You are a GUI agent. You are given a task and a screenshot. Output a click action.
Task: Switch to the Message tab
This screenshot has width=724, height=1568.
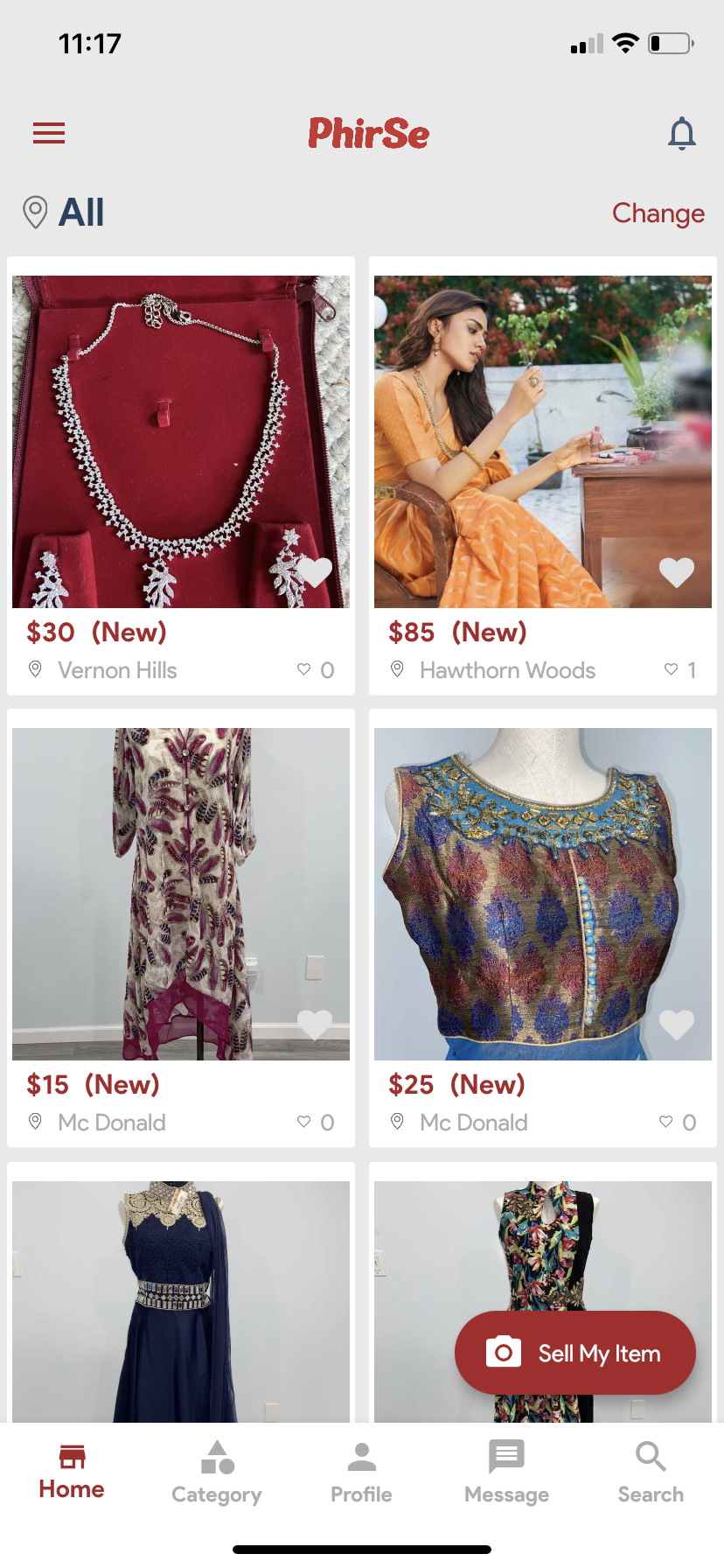[x=506, y=1472]
